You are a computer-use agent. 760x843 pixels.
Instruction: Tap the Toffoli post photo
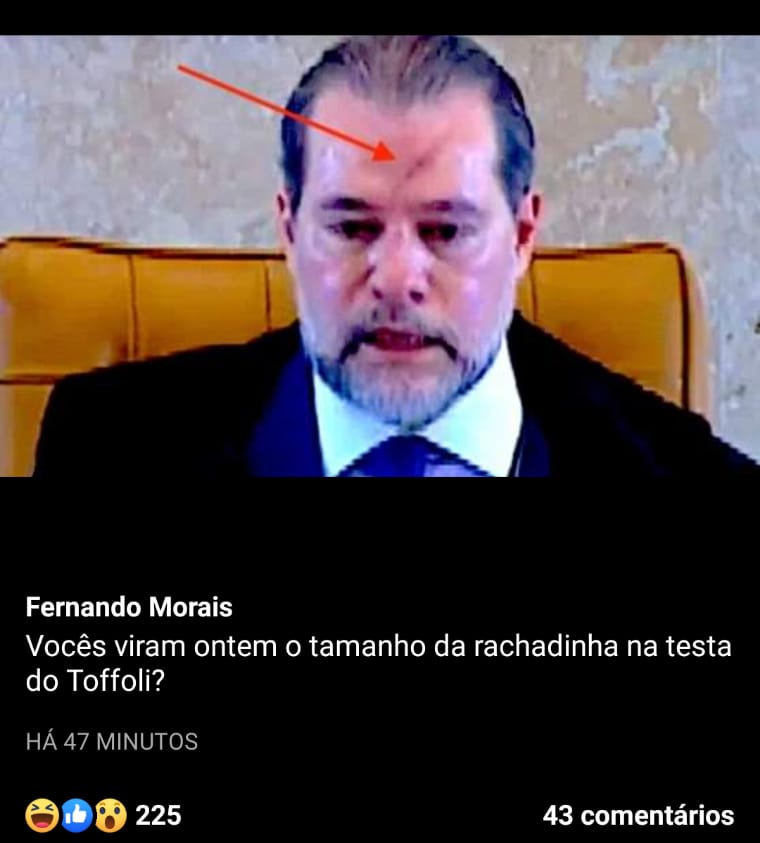pos(380,256)
